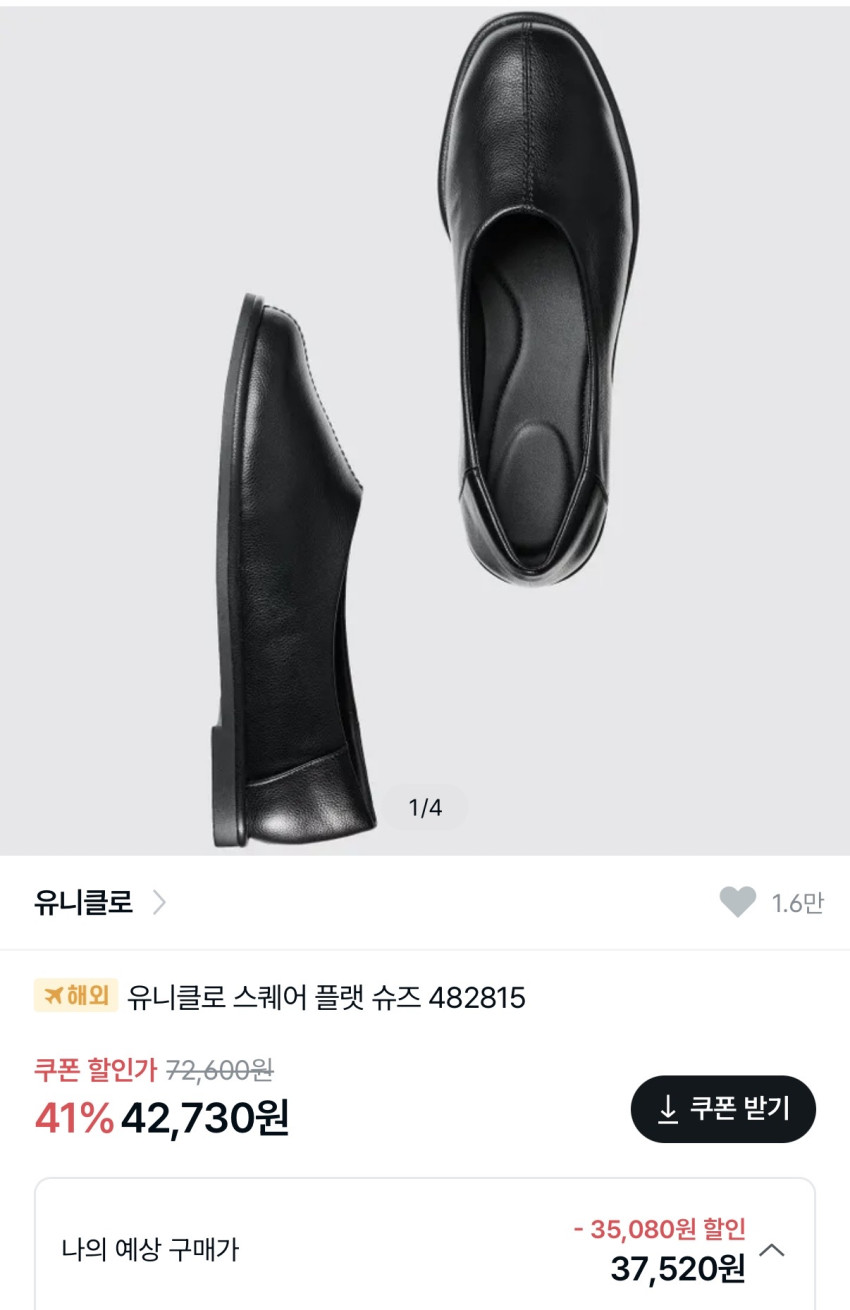Viewport: 850px width, 1310px height.
Task: Open the shoe product image
Action: click(x=424, y=430)
